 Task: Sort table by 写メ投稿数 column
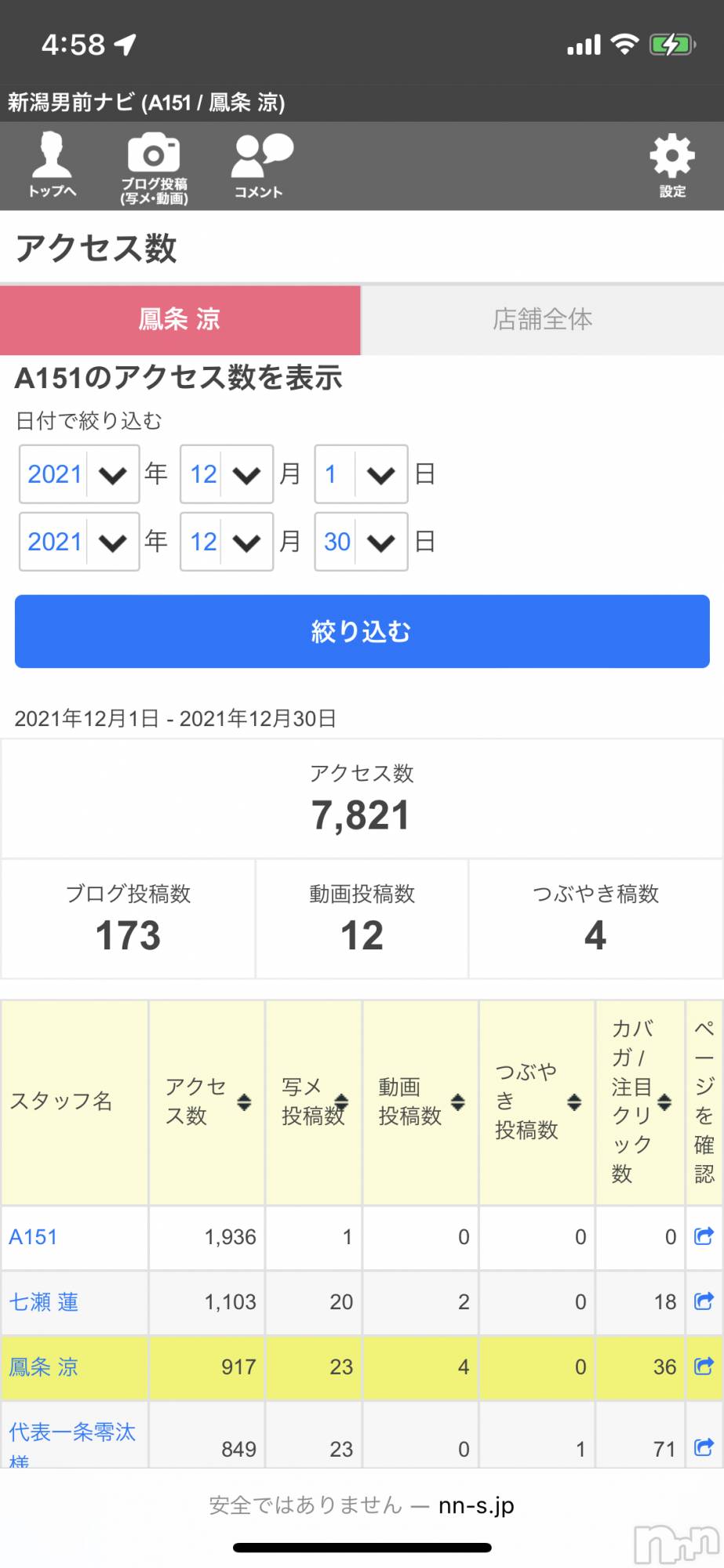(341, 1102)
